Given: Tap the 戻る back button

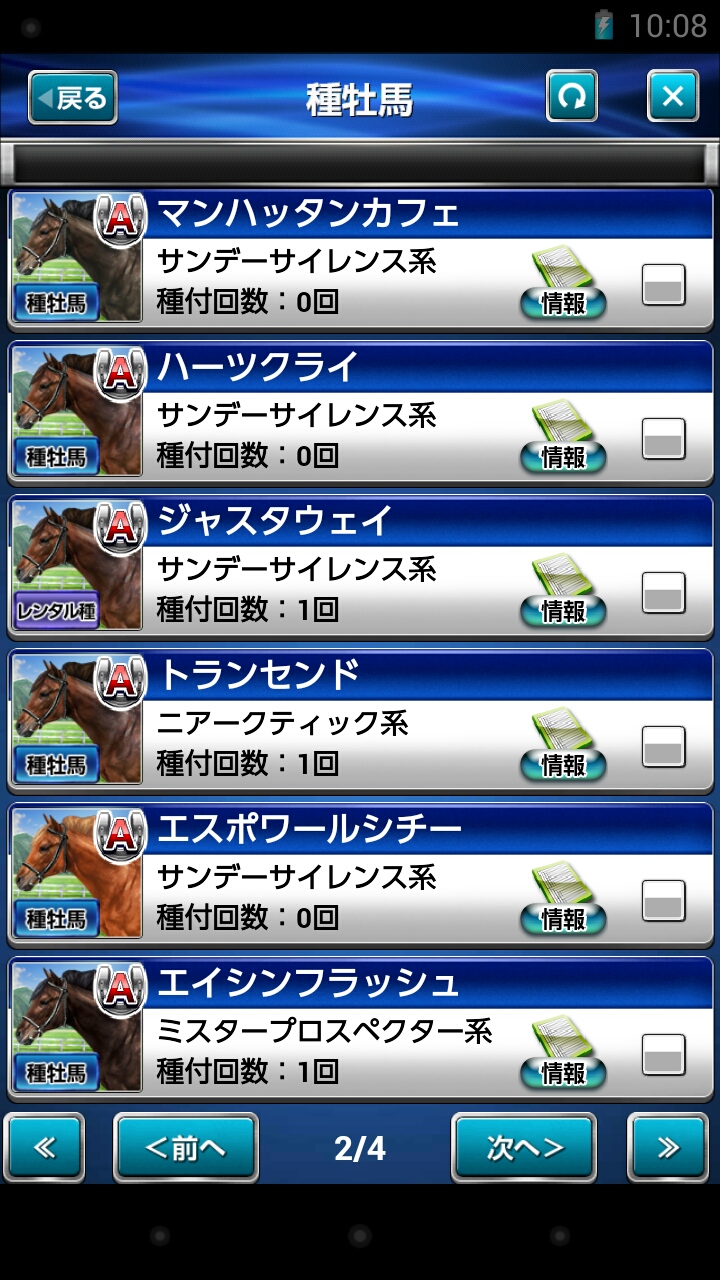Looking at the screenshot, I should click(72, 97).
